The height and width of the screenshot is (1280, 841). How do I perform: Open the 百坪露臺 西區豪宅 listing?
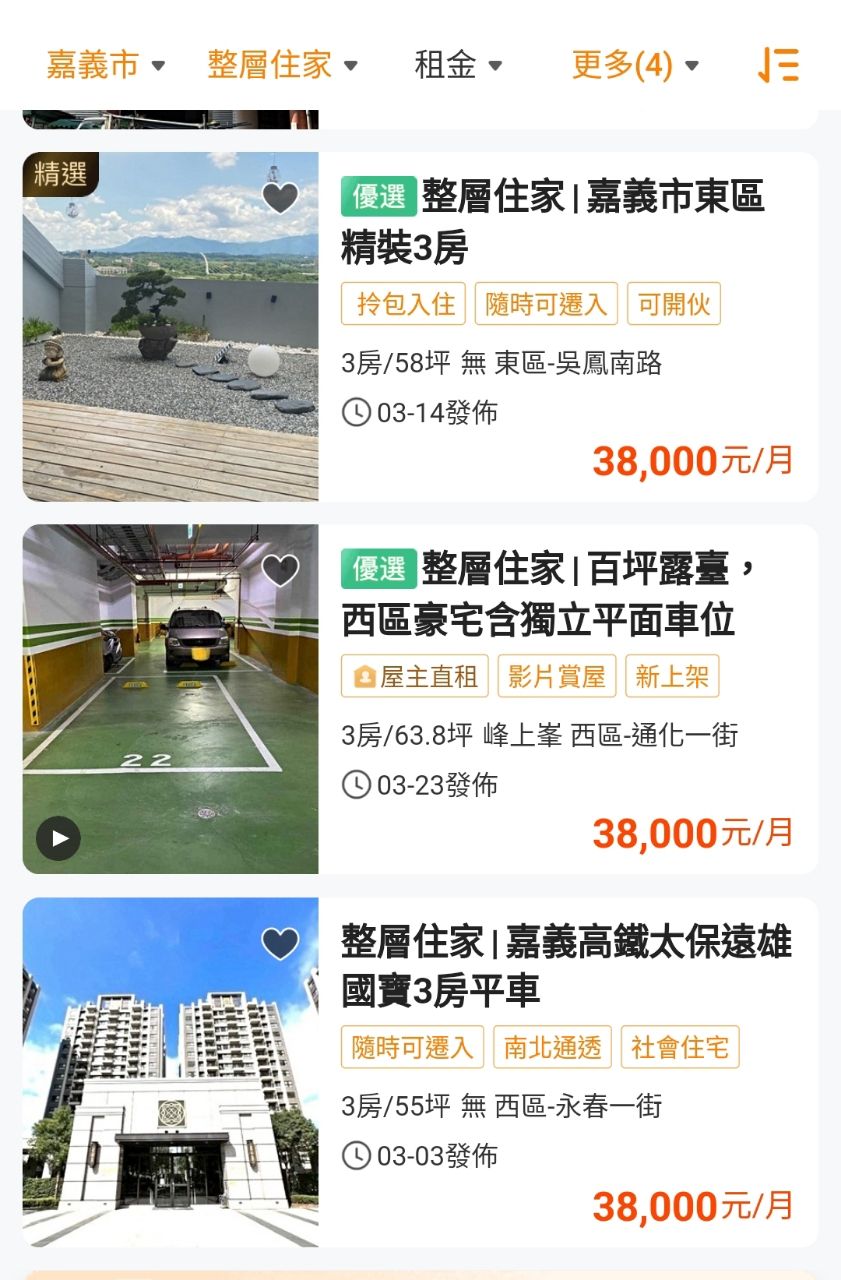552,595
